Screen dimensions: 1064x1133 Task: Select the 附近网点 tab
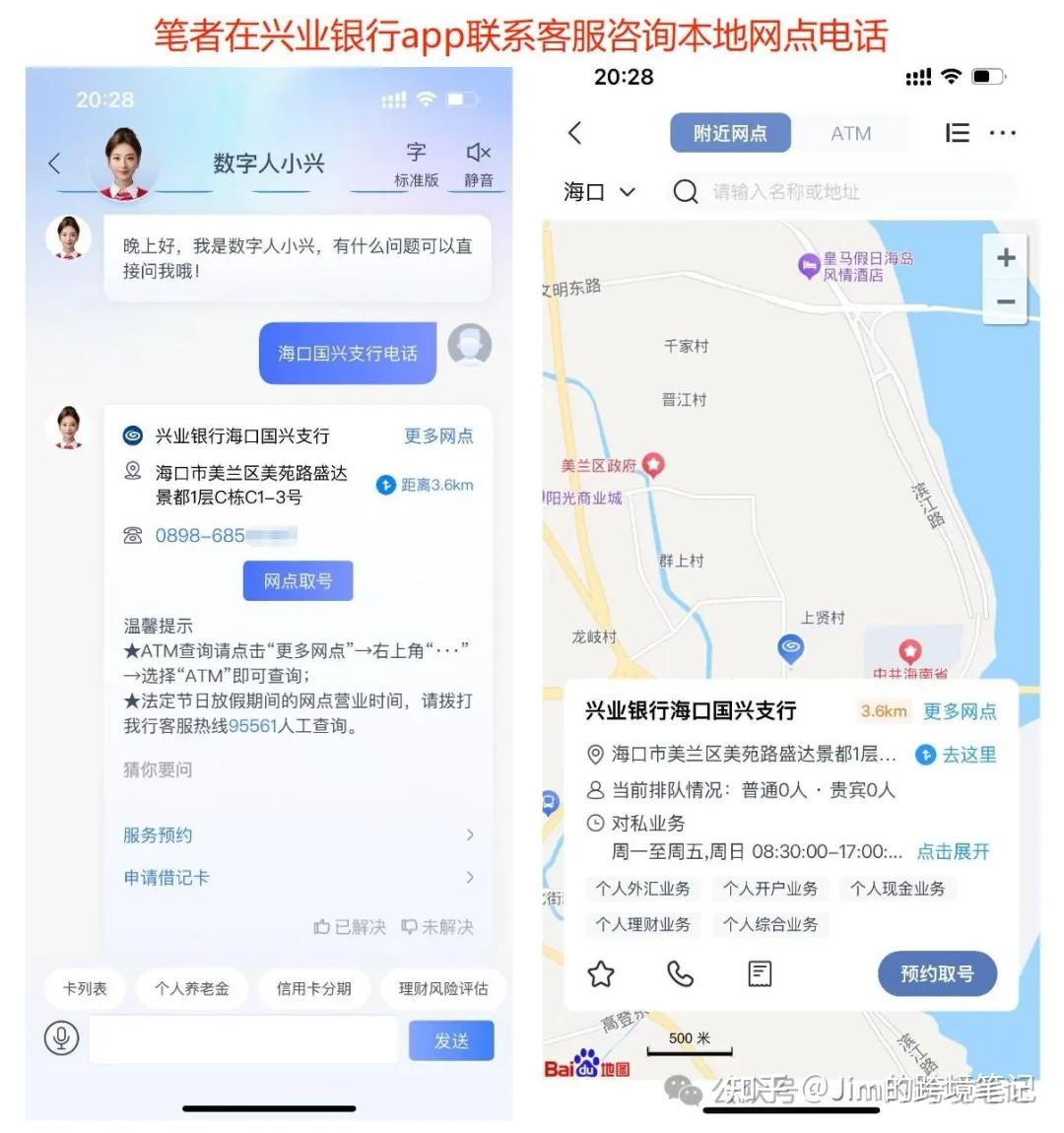pos(730,133)
